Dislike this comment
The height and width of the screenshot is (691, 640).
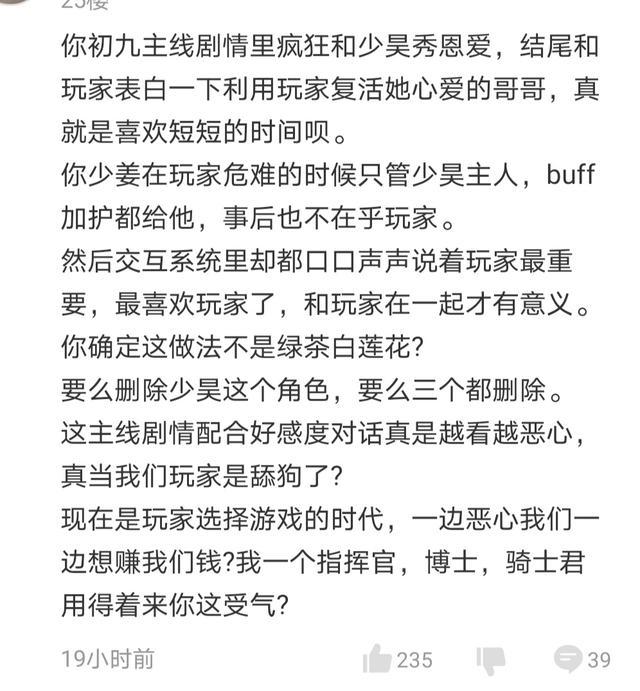pyautogui.click(x=490, y=660)
